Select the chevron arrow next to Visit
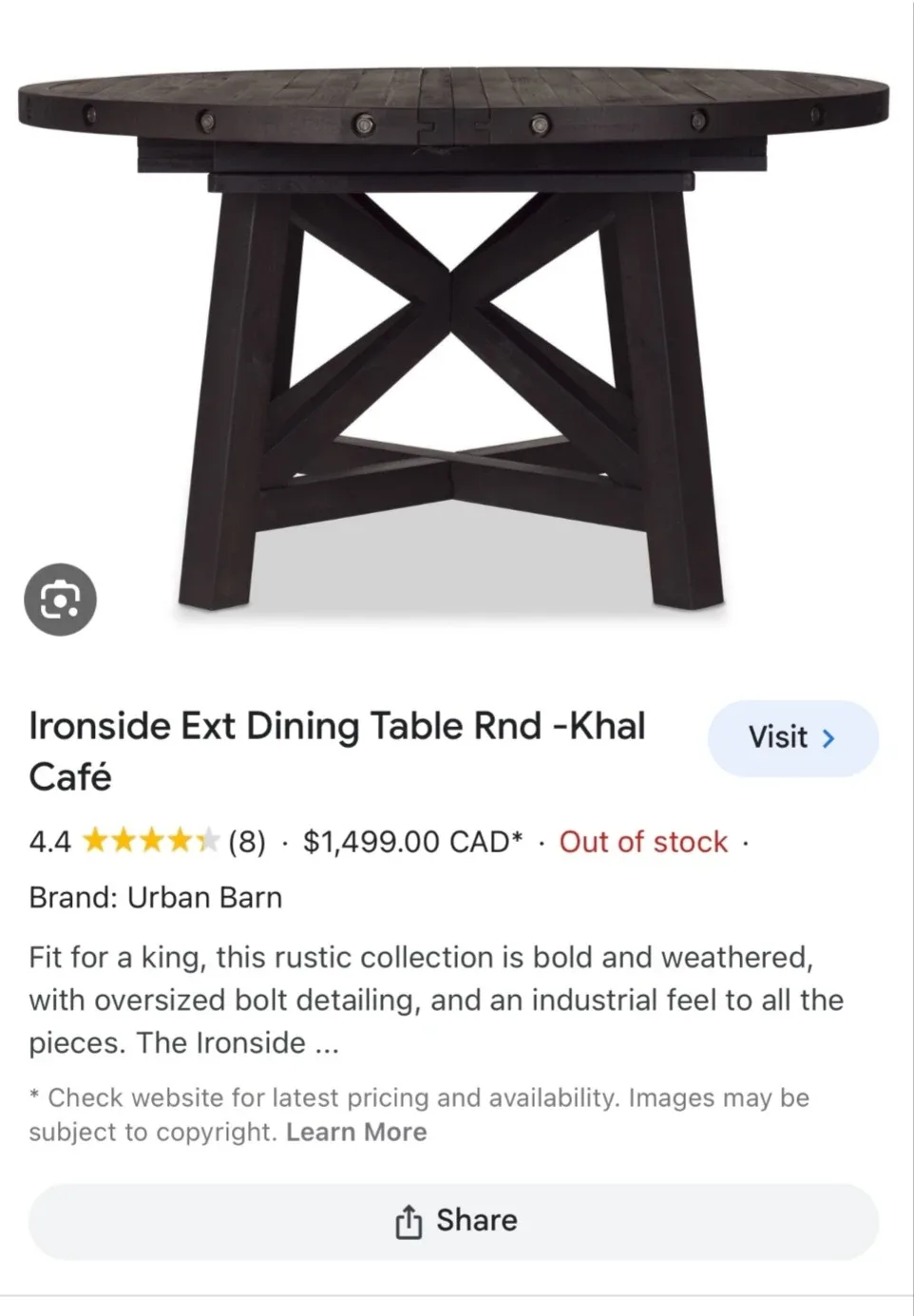This screenshot has height=1316, width=914. (829, 737)
